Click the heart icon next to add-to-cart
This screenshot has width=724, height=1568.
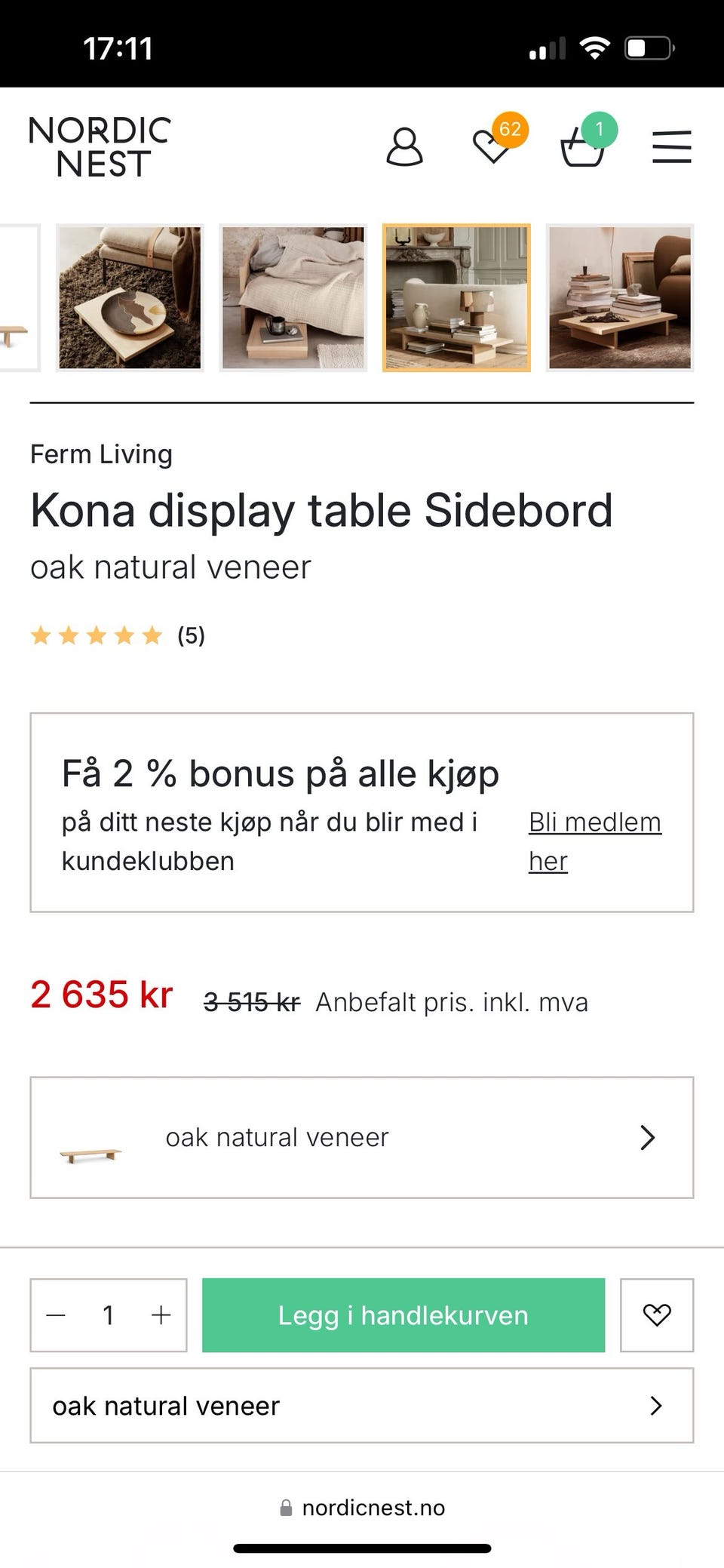[x=656, y=1315]
